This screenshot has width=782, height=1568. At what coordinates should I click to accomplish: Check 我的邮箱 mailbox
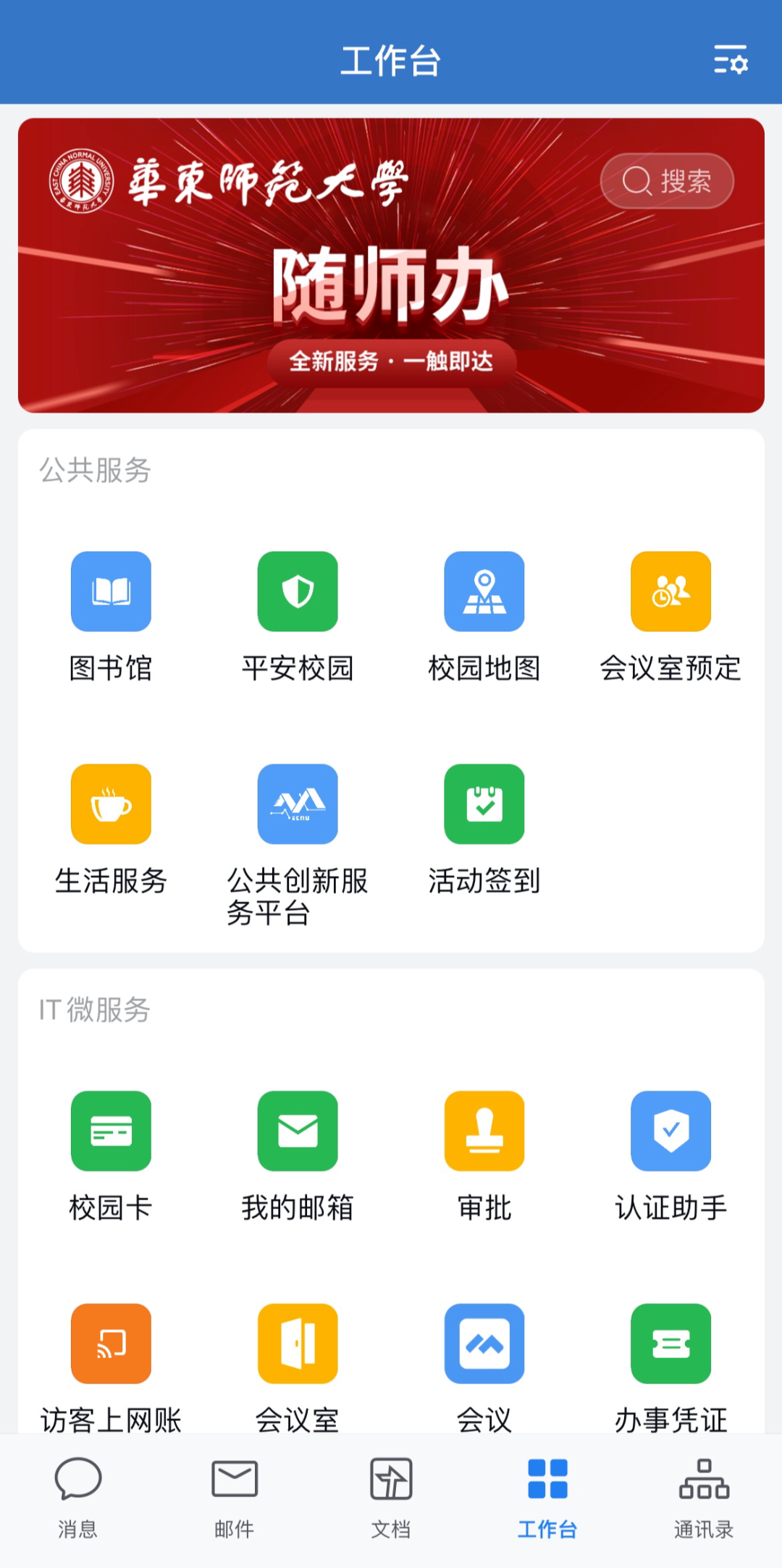click(x=298, y=1131)
